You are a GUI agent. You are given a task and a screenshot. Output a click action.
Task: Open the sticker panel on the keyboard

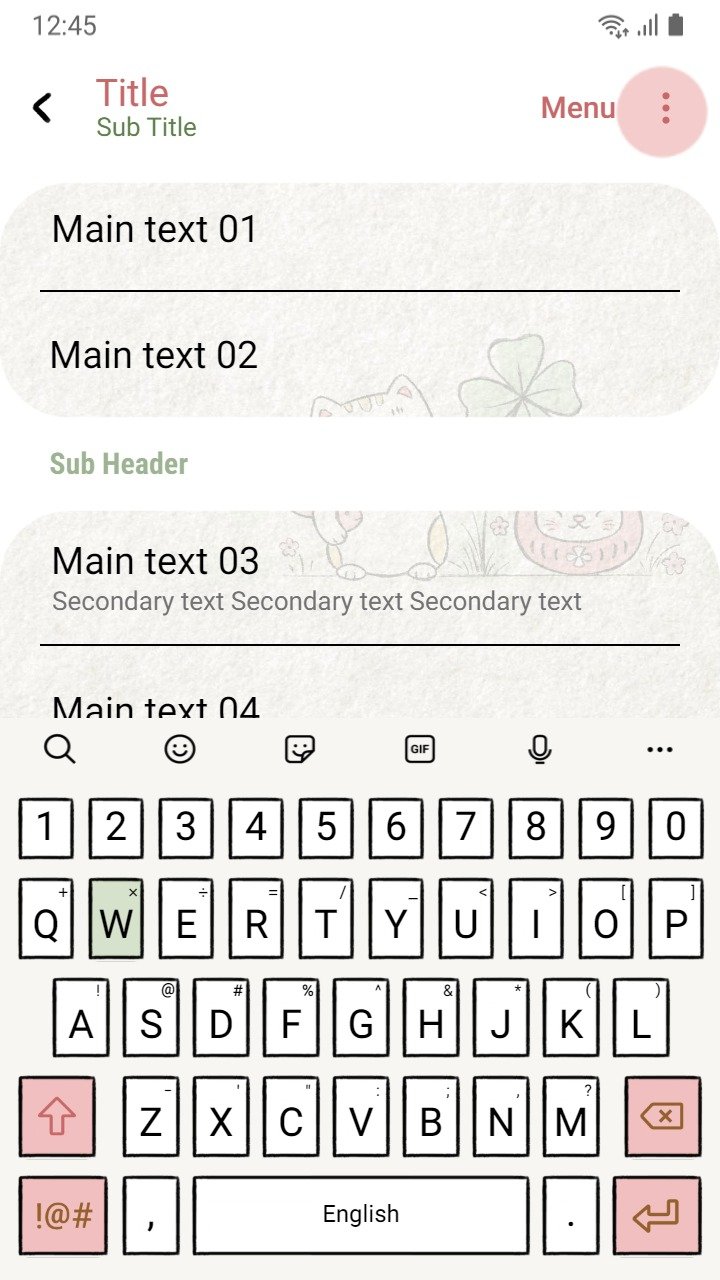[x=300, y=749]
